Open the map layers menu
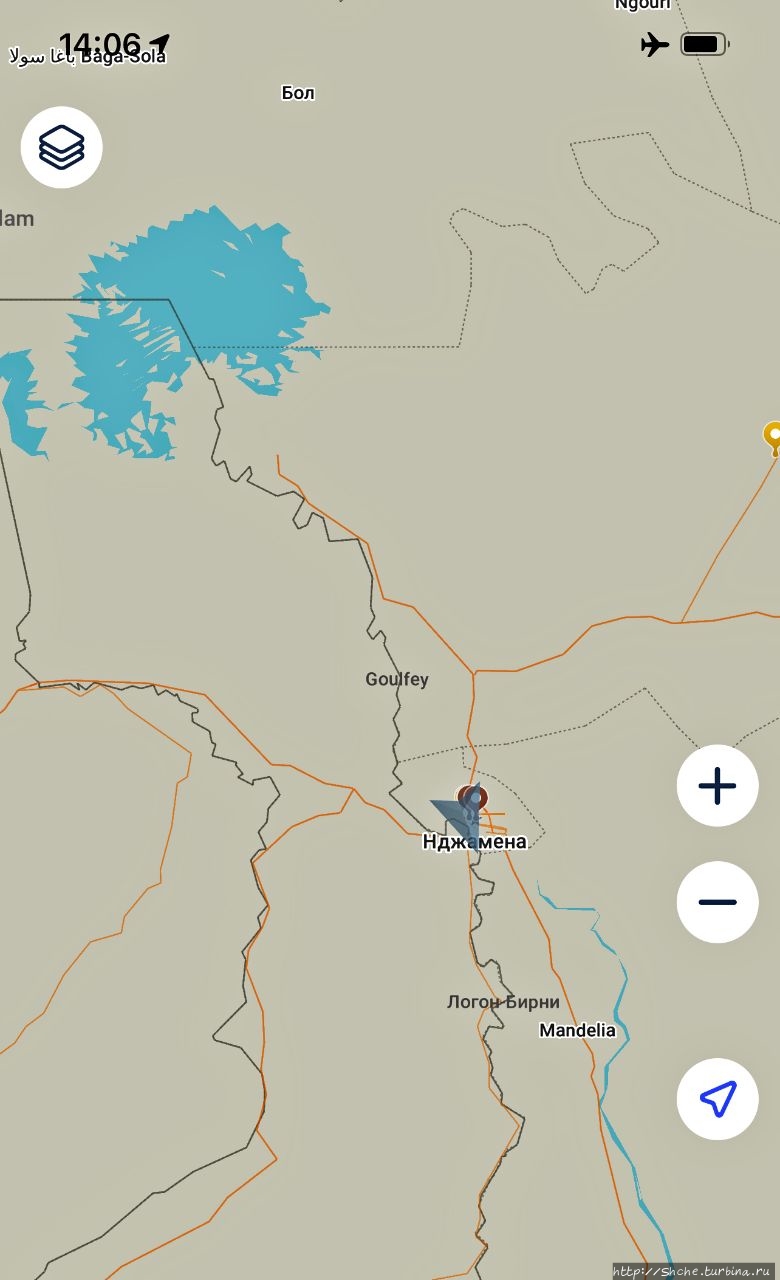 pyautogui.click(x=62, y=148)
